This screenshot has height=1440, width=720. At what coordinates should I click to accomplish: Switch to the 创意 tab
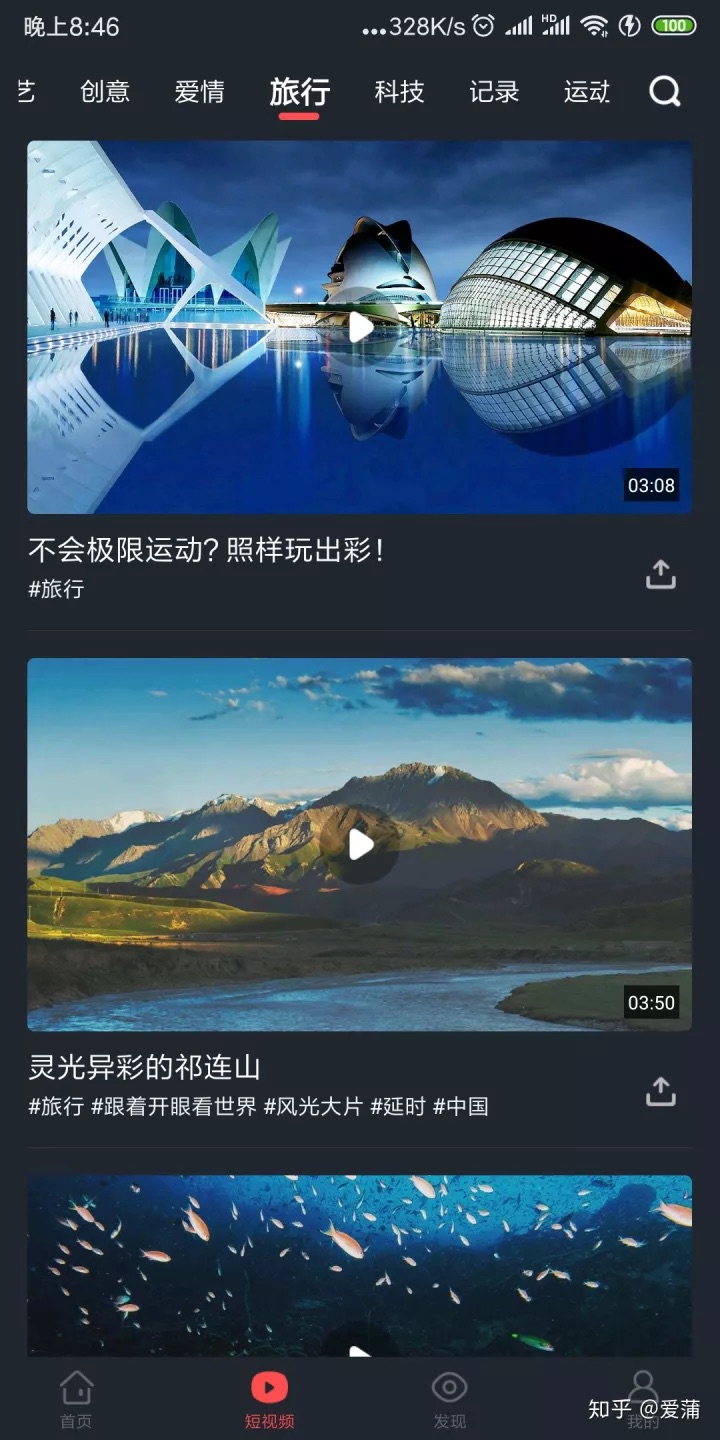(105, 92)
